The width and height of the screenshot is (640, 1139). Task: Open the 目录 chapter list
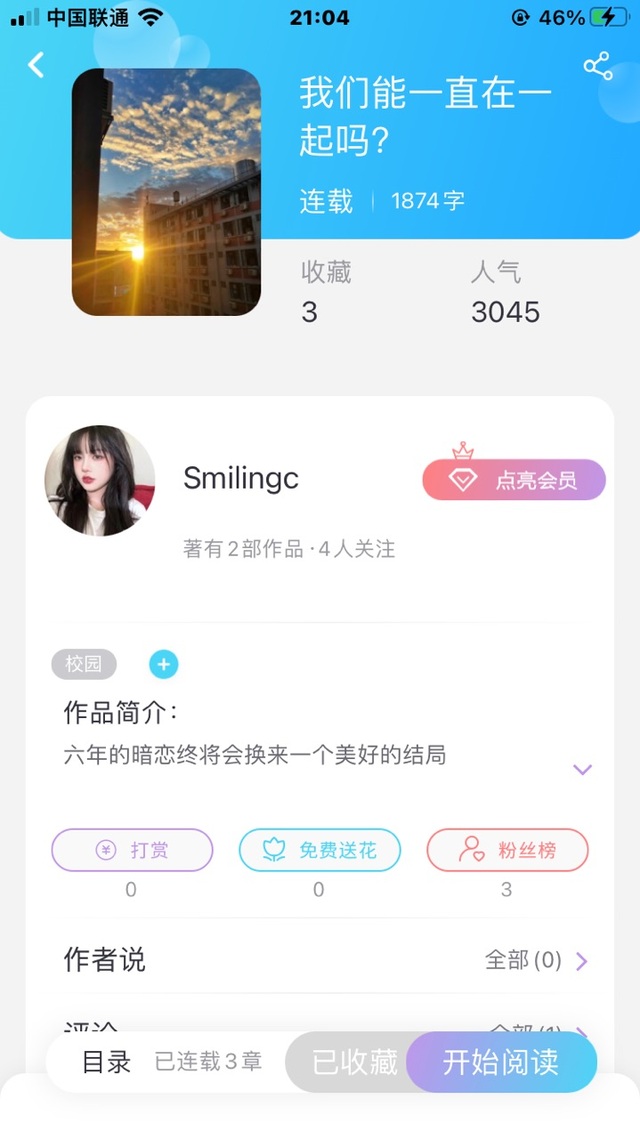coord(107,1062)
